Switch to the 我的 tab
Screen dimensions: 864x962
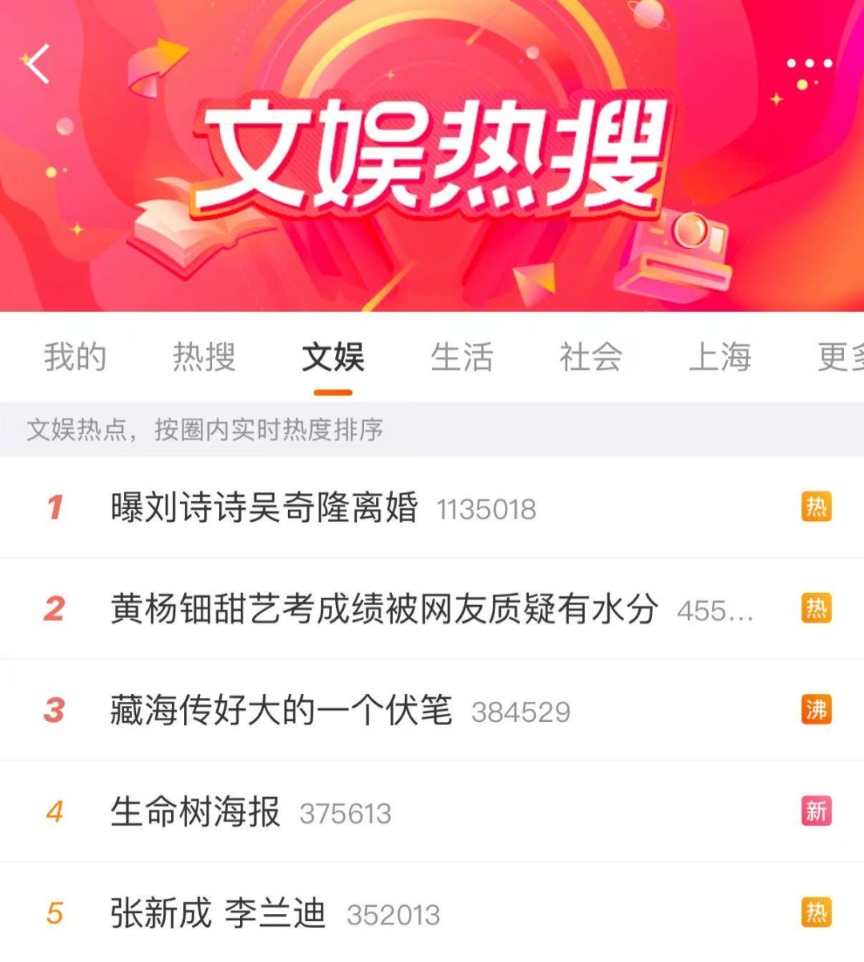pyautogui.click(x=75, y=357)
